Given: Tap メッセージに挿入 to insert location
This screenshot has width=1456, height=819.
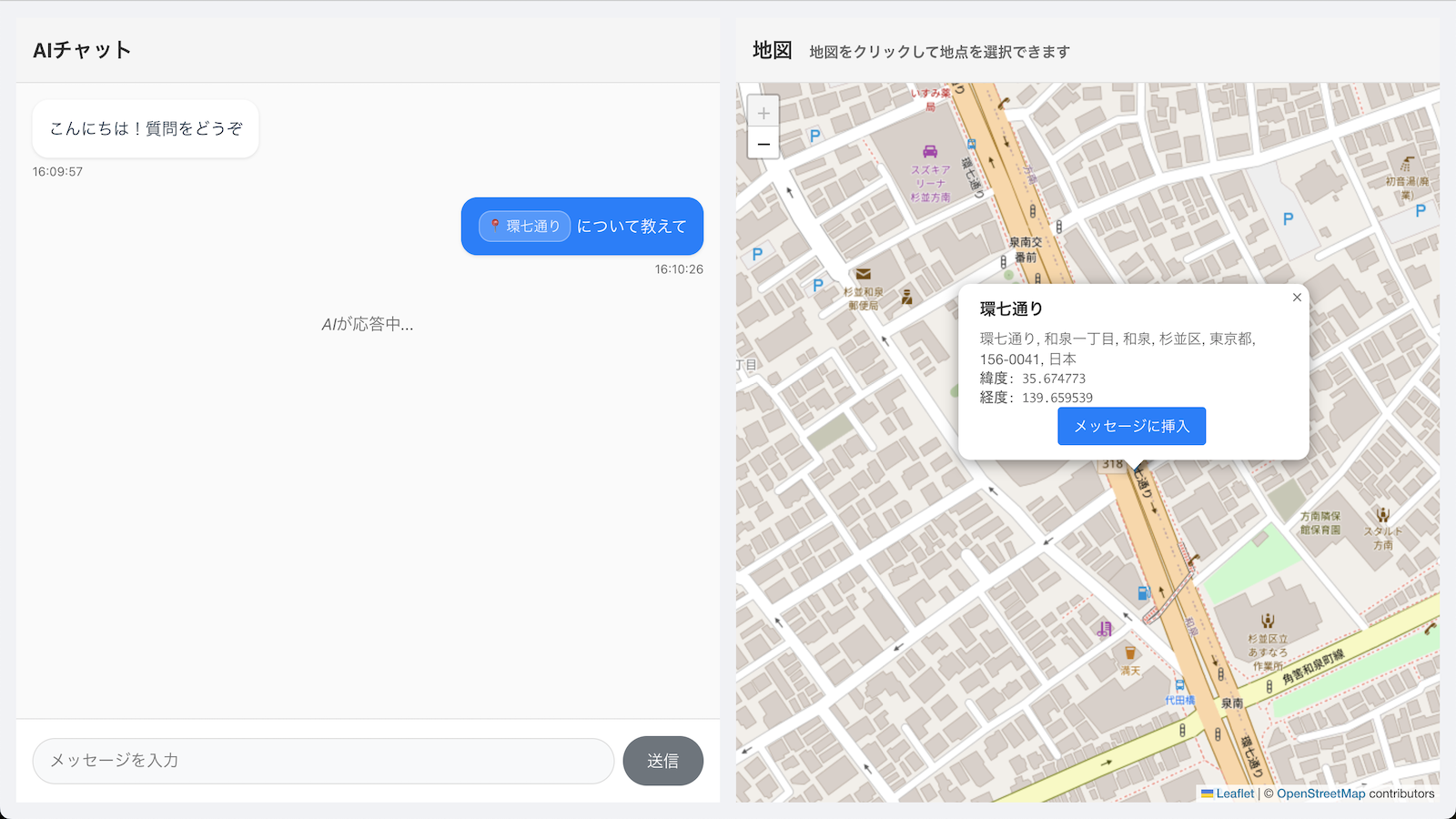Looking at the screenshot, I should coord(1131,426).
